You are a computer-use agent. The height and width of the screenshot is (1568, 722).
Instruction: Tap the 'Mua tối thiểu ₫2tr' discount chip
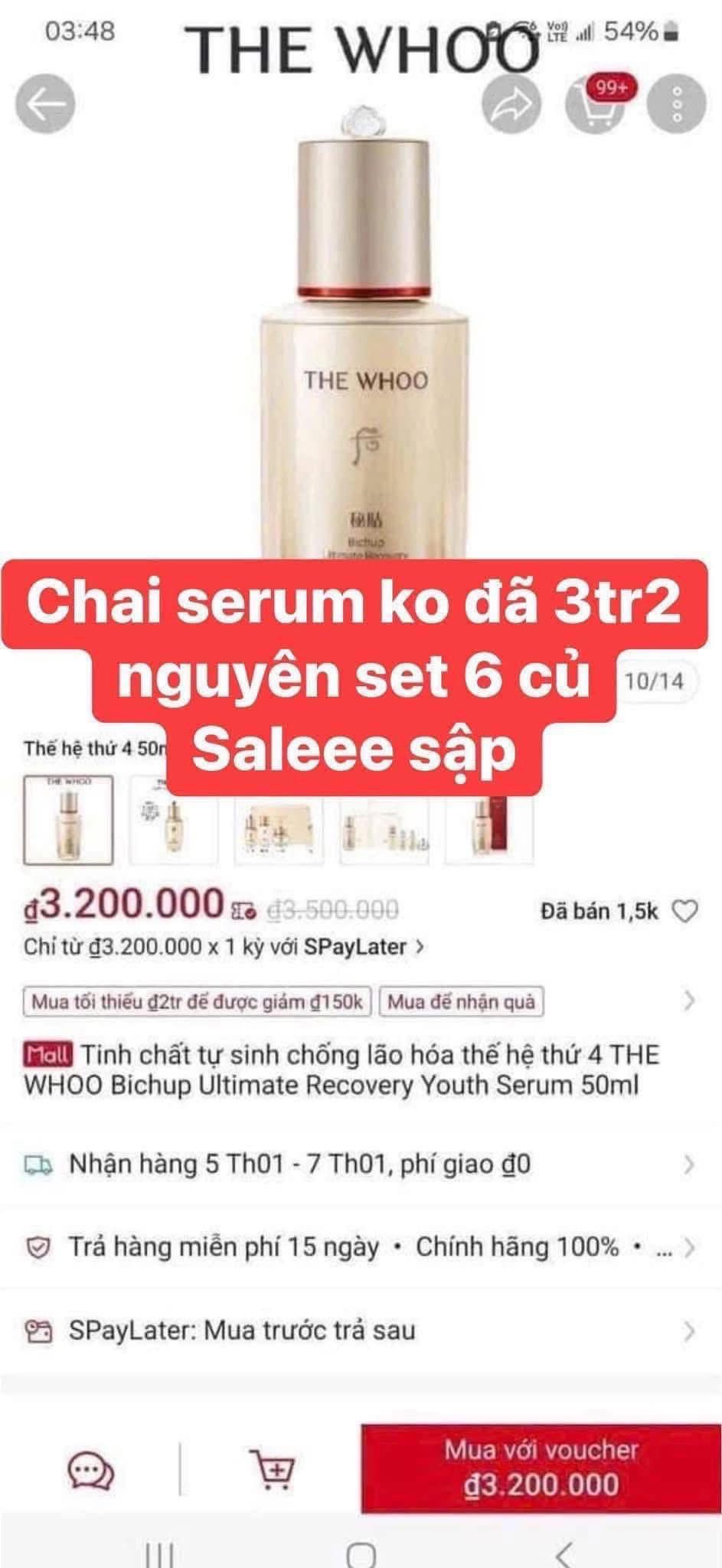point(198,1001)
